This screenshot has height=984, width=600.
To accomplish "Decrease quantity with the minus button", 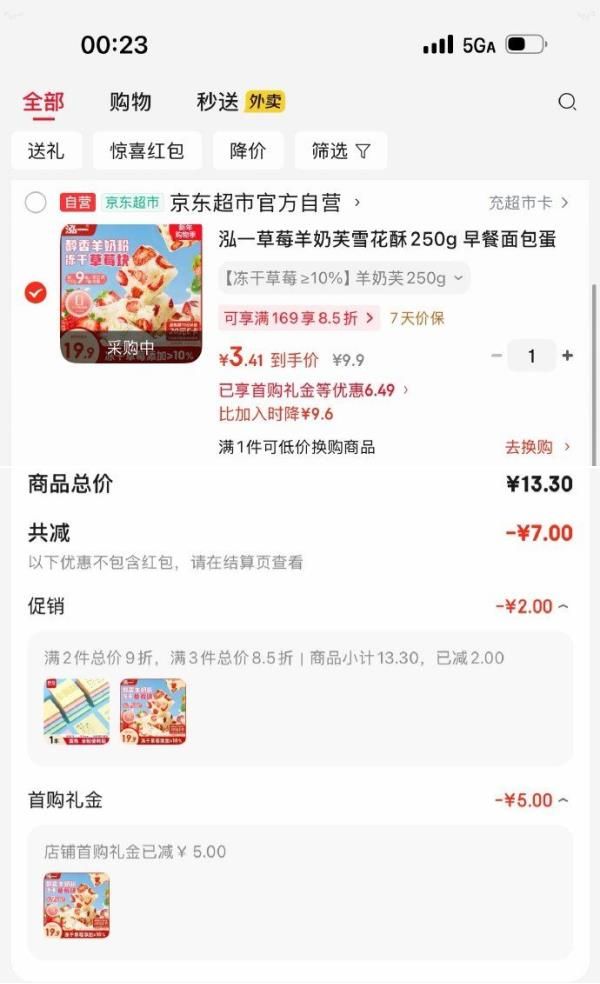I will coord(496,356).
